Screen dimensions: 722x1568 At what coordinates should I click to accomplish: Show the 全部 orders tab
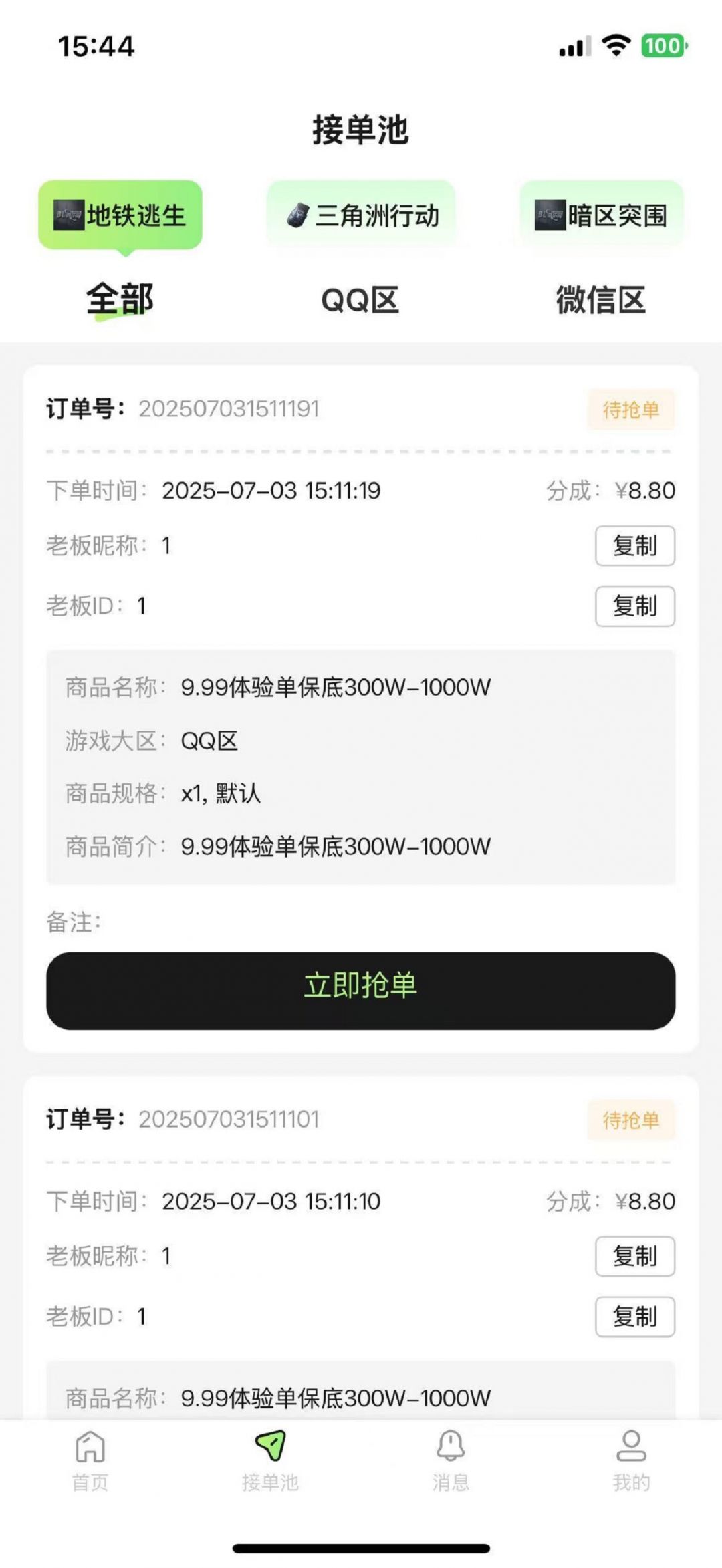(120, 299)
